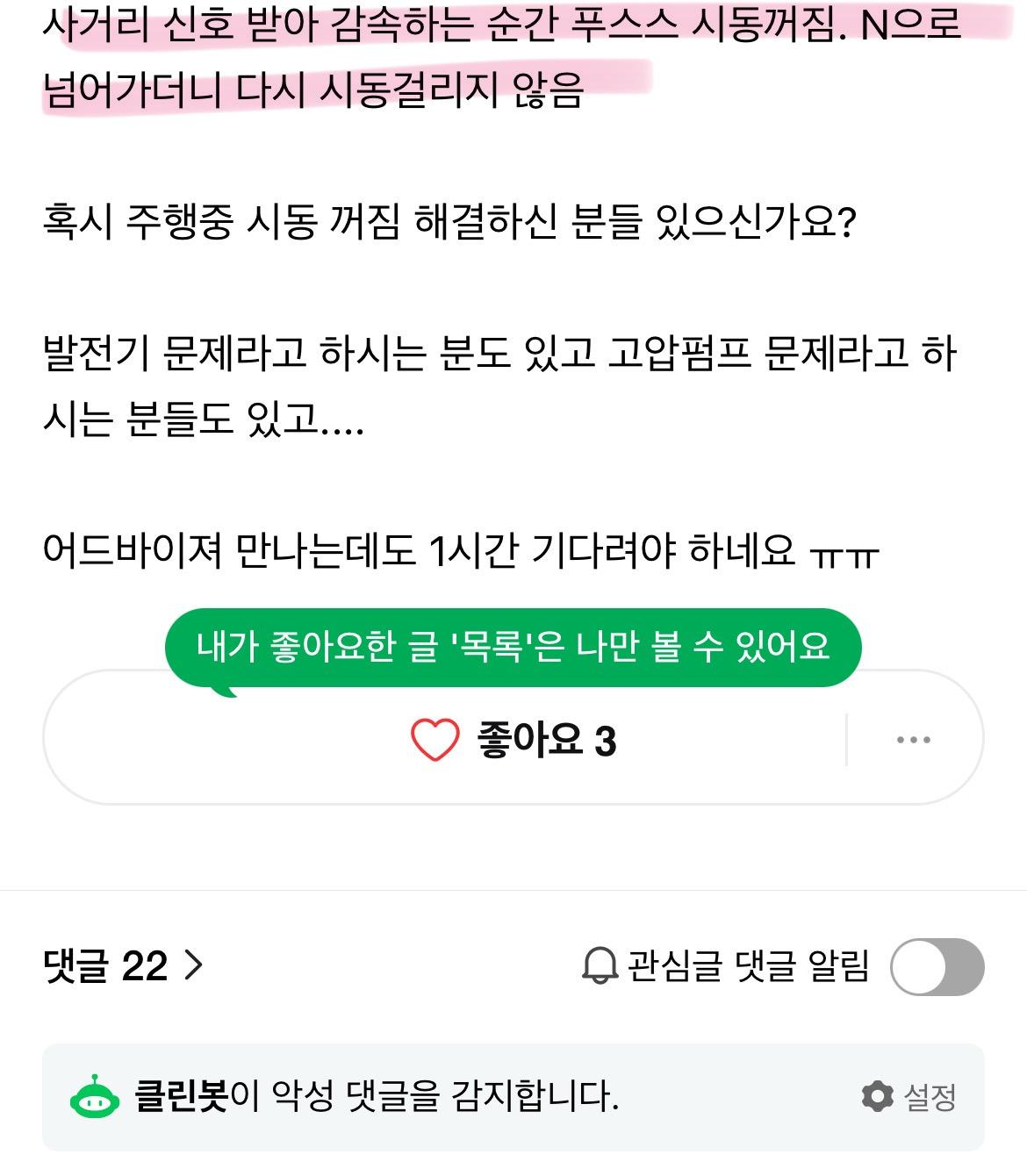Turn on 관심글 댓글 알림 switch
This screenshot has height=1176, width=1027.
(937, 967)
